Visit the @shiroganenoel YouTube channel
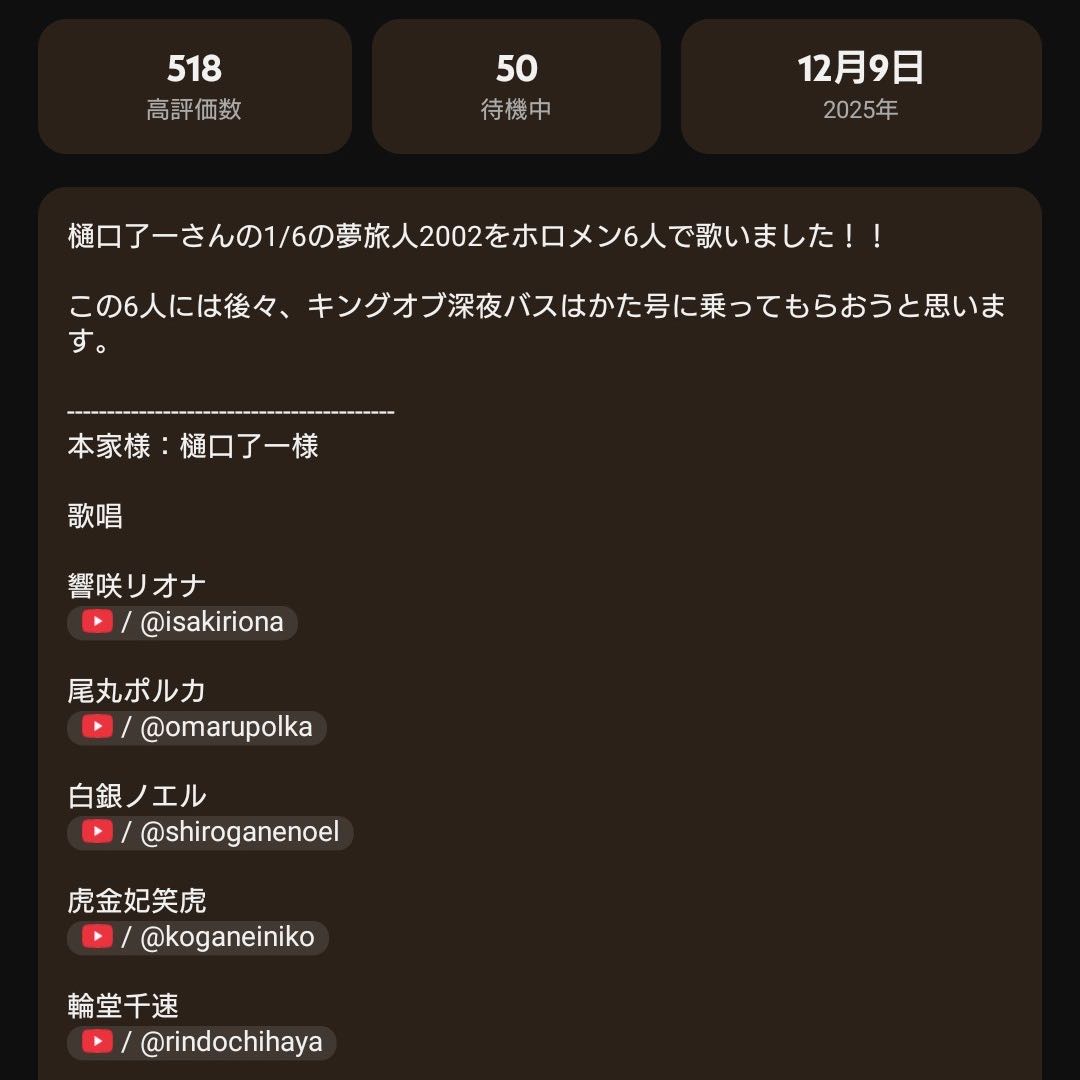1080x1080 pixels. (x=210, y=833)
